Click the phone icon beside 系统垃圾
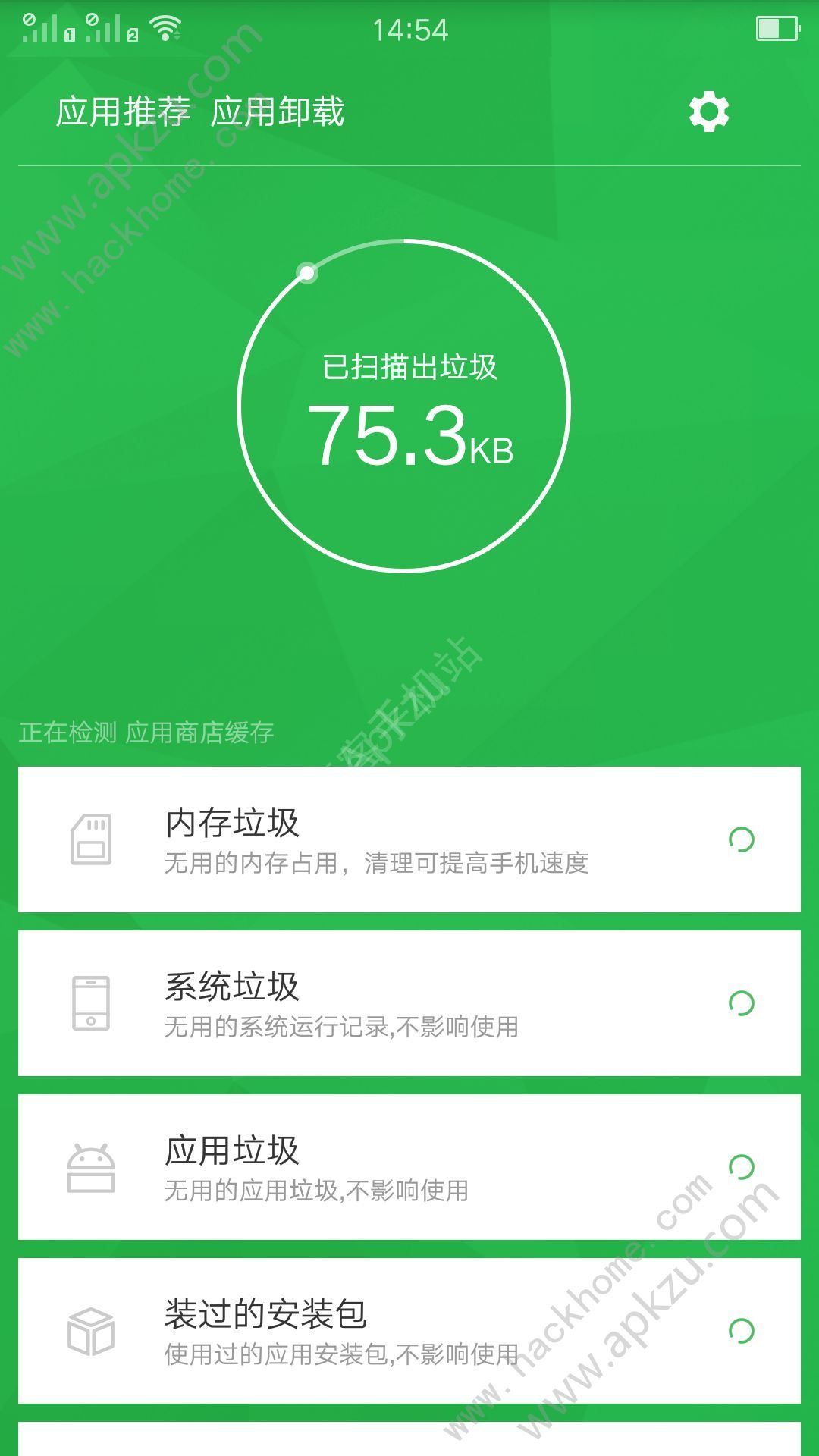Image resolution: width=819 pixels, height=1456 pixels. point(93,1003)
